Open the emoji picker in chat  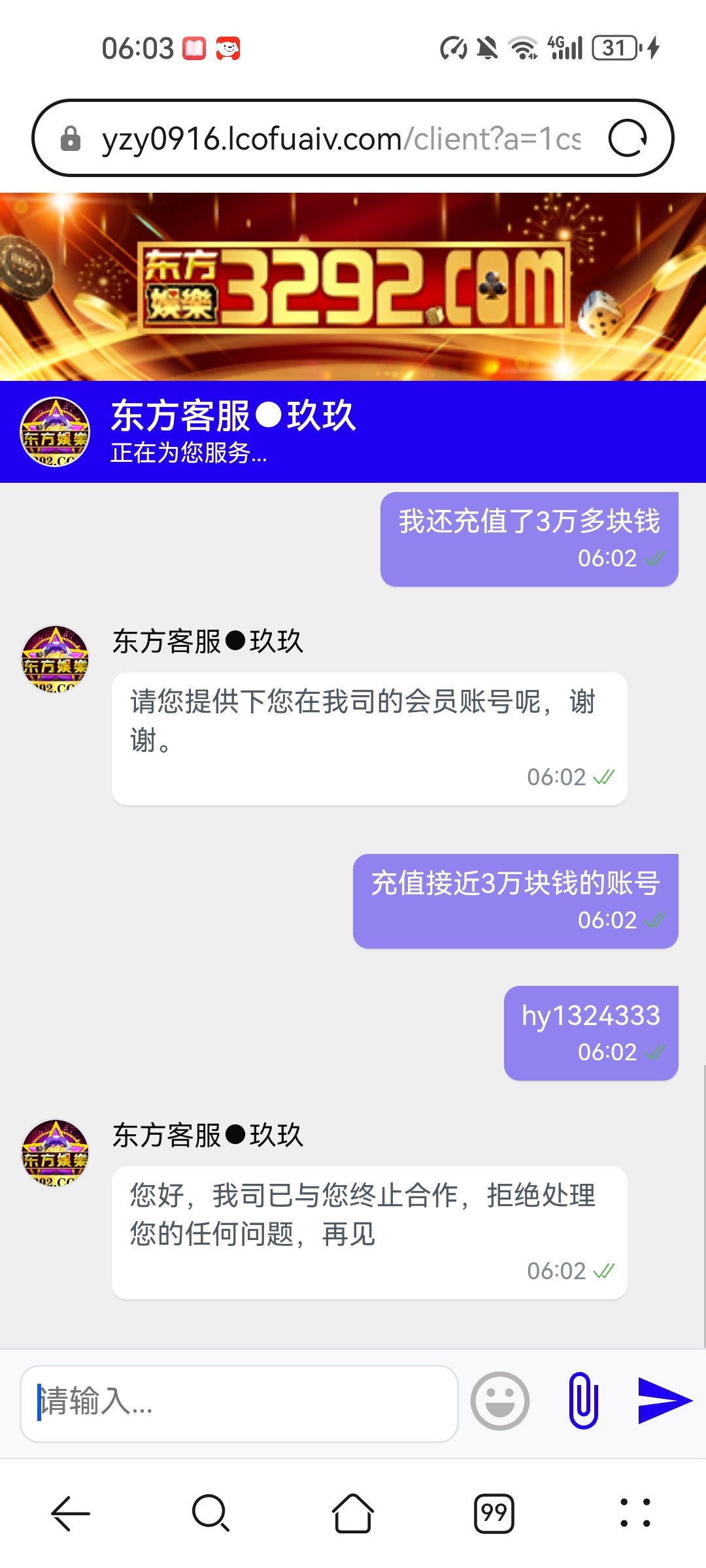(x=499, y=1401)
